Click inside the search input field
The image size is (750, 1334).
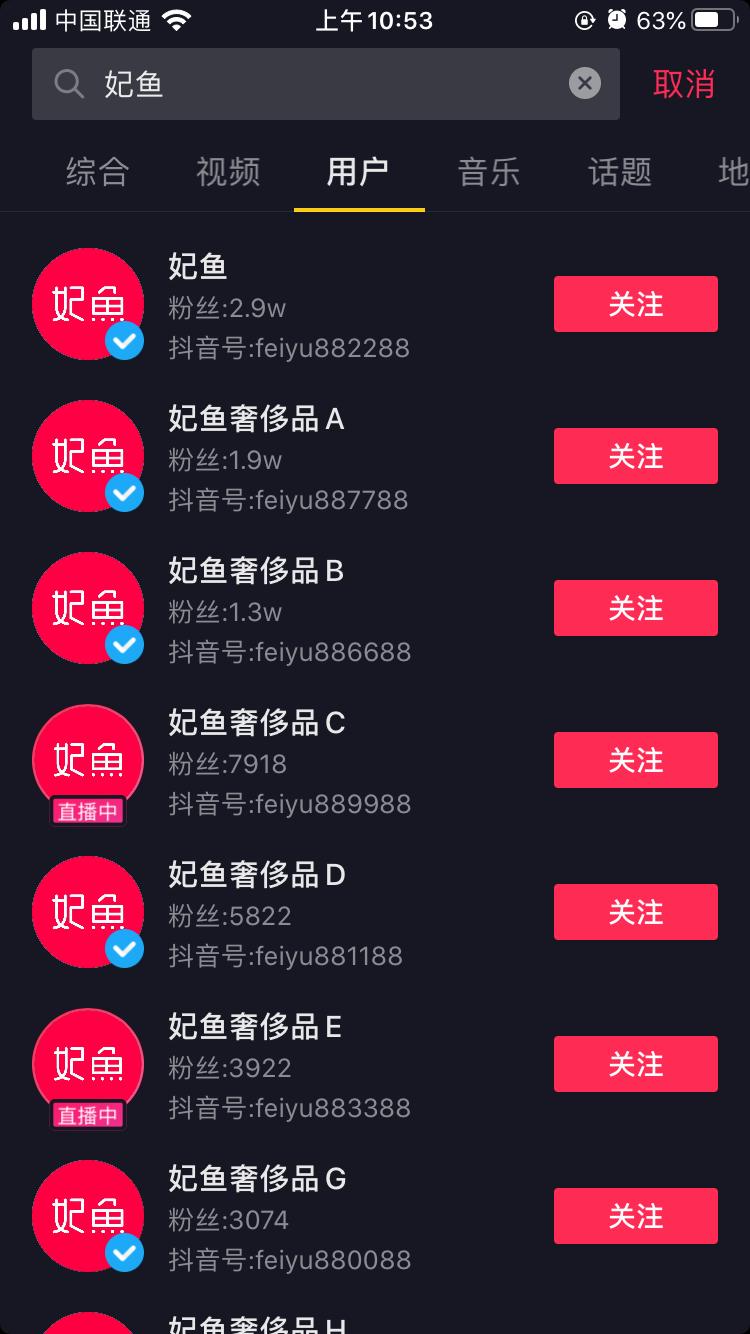[x=300, y=83]
